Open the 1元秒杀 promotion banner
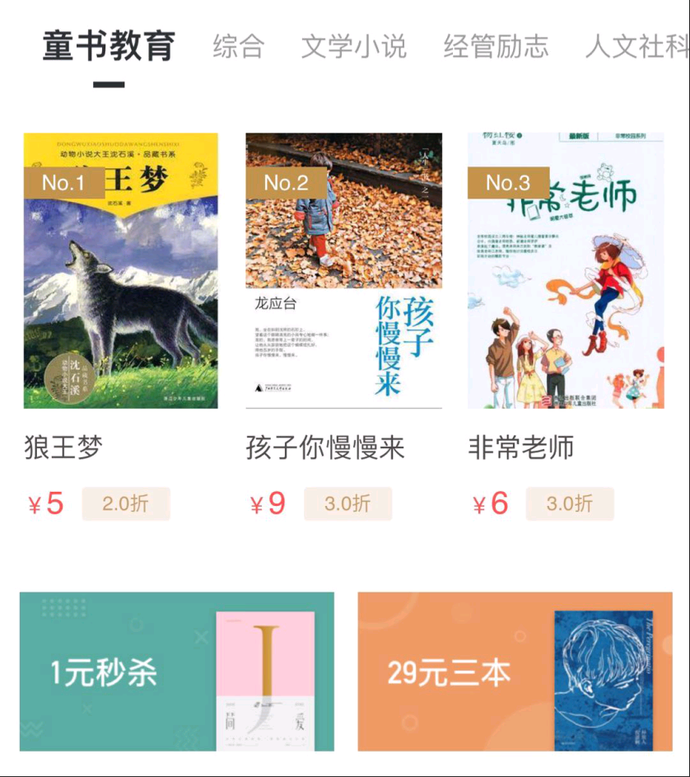The image size is (690, 777). (177, 671)
